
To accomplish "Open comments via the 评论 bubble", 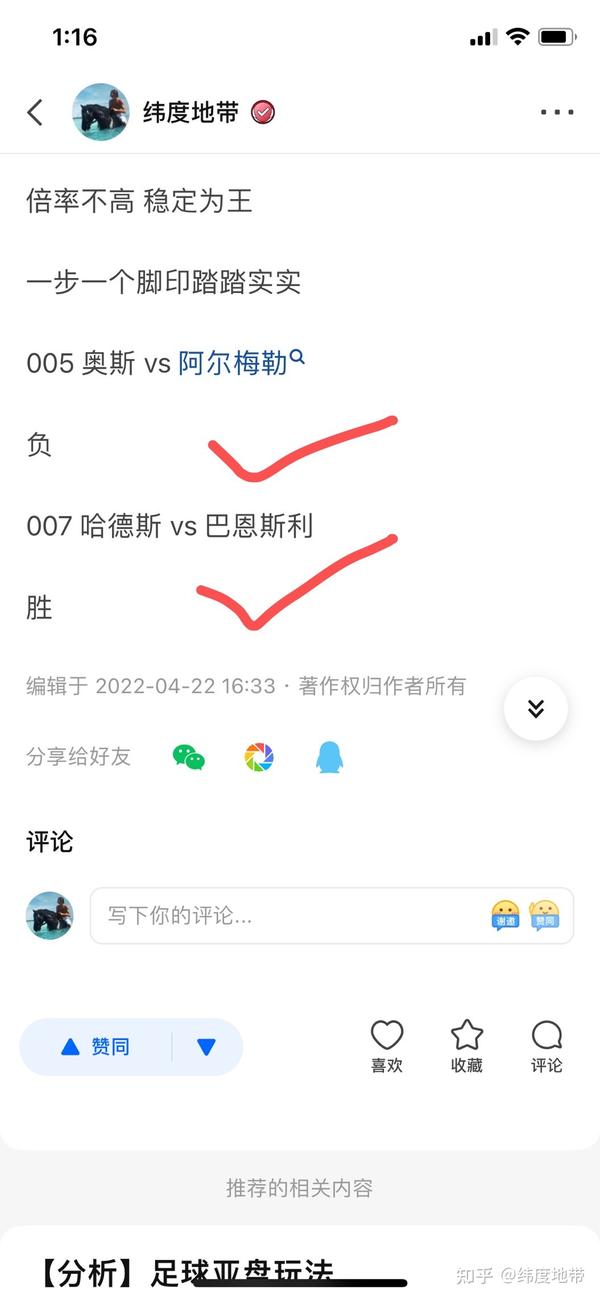I will click(x=547, y=1046).
